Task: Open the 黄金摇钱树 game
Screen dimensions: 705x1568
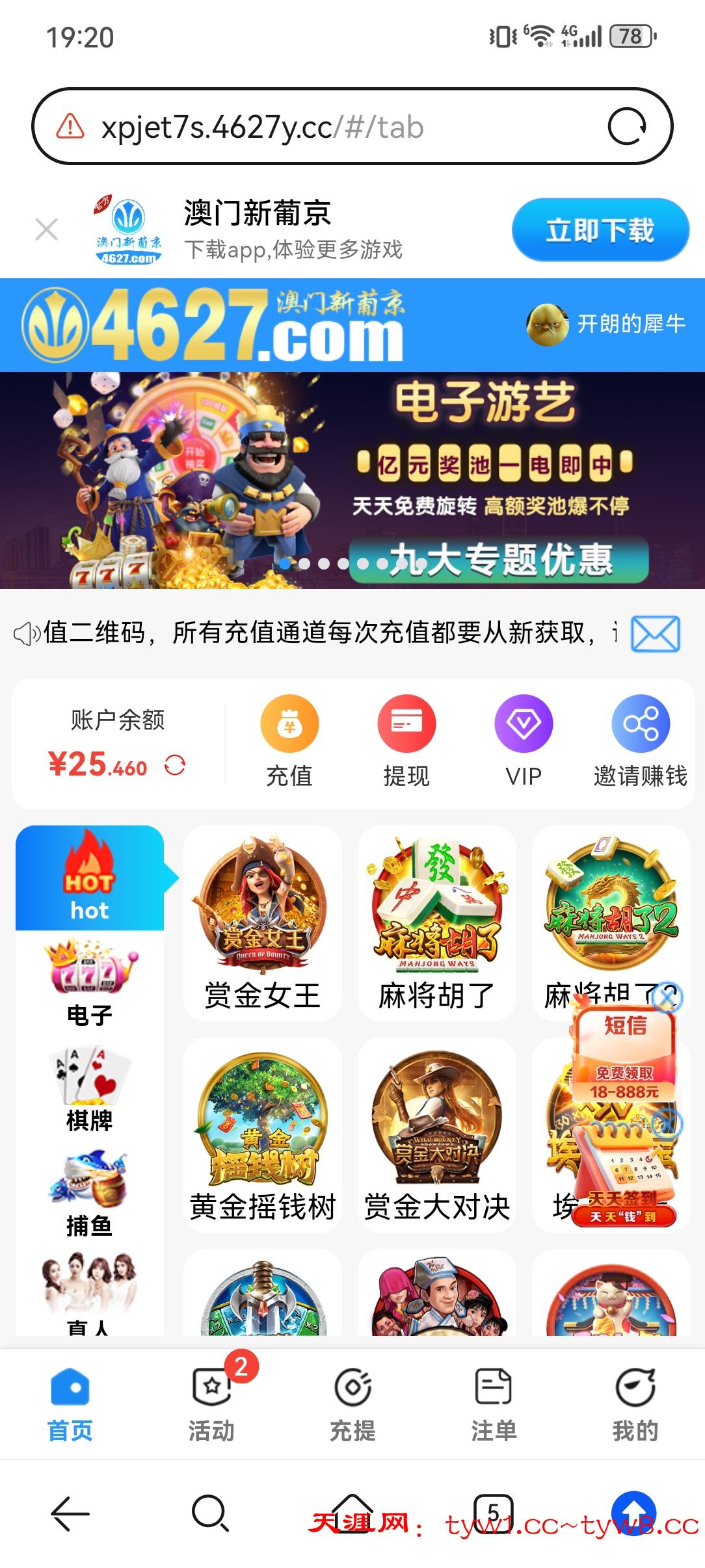Action: coord(262,1134)
